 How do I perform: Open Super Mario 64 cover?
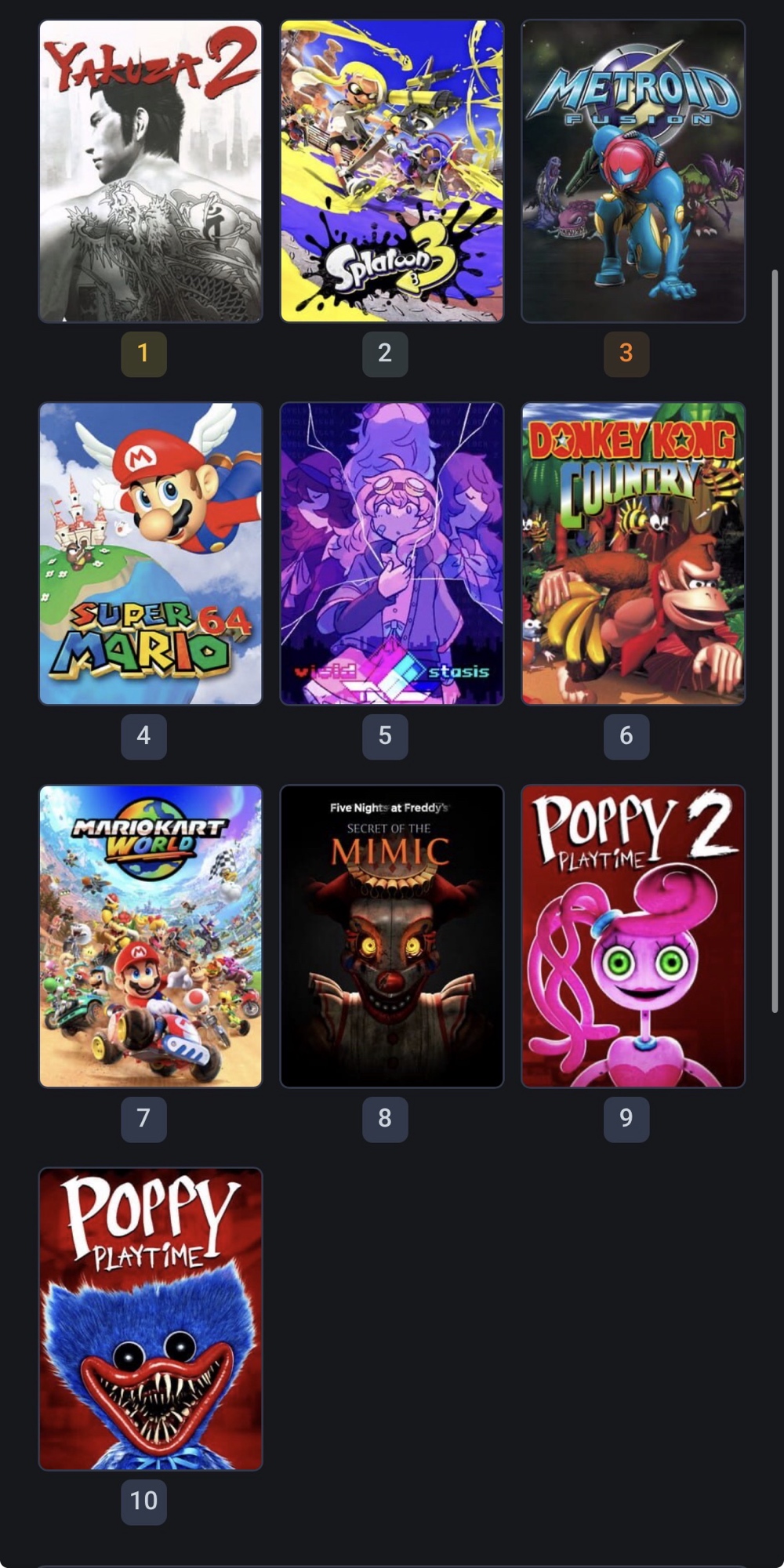click(x=151, y=554)
